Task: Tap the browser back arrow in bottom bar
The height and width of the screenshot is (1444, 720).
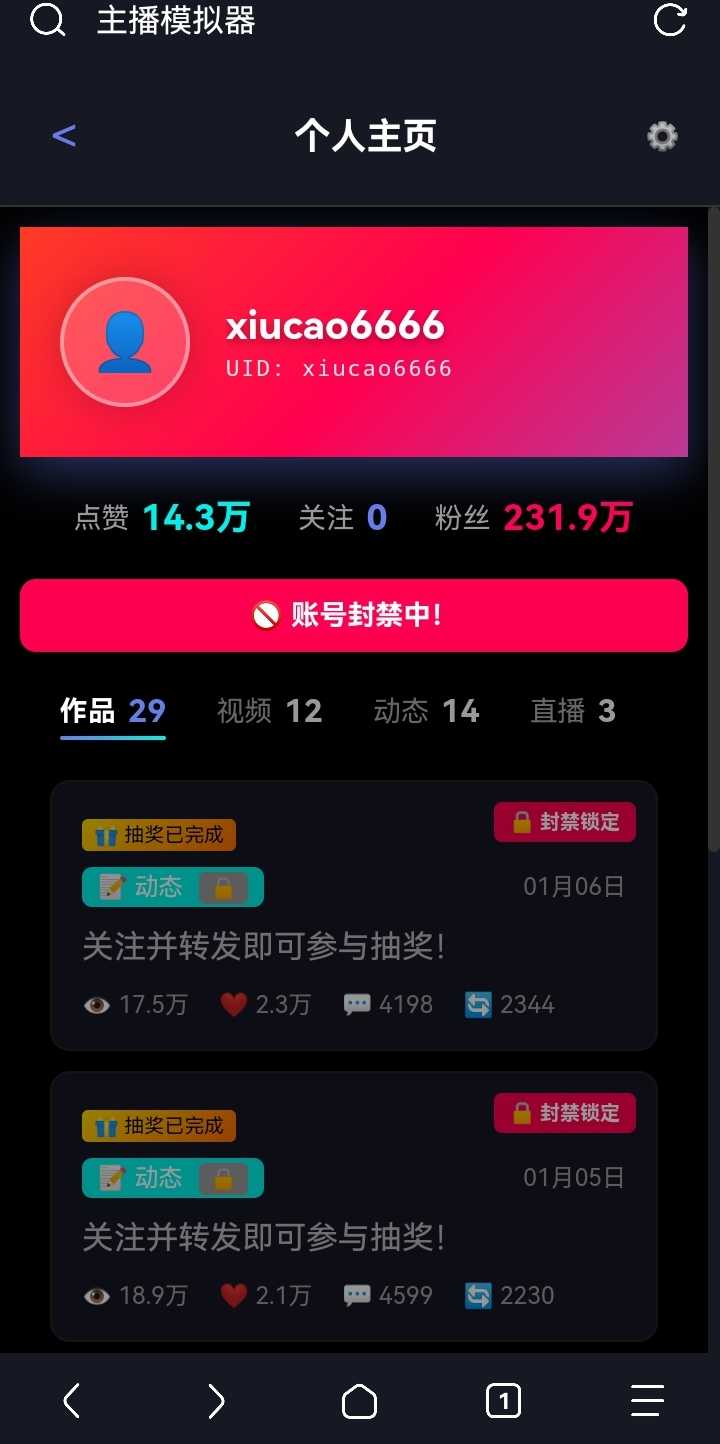Action: (x=72, y=1401)
